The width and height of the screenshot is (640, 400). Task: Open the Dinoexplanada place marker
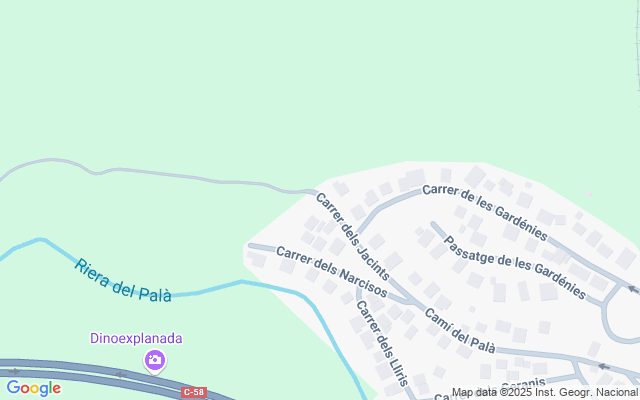[x=154, y=359]
